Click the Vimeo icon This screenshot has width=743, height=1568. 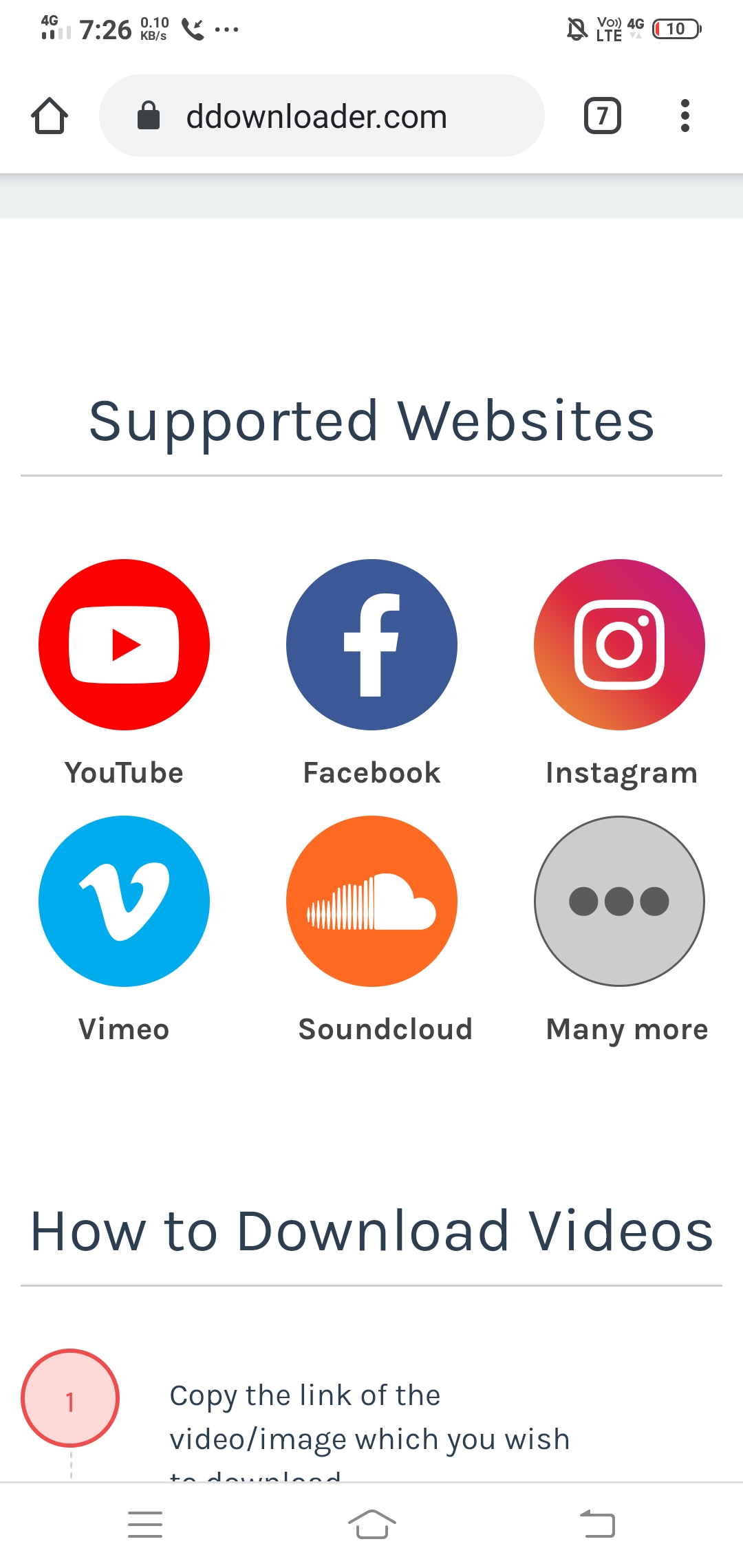tap(125, 902)
